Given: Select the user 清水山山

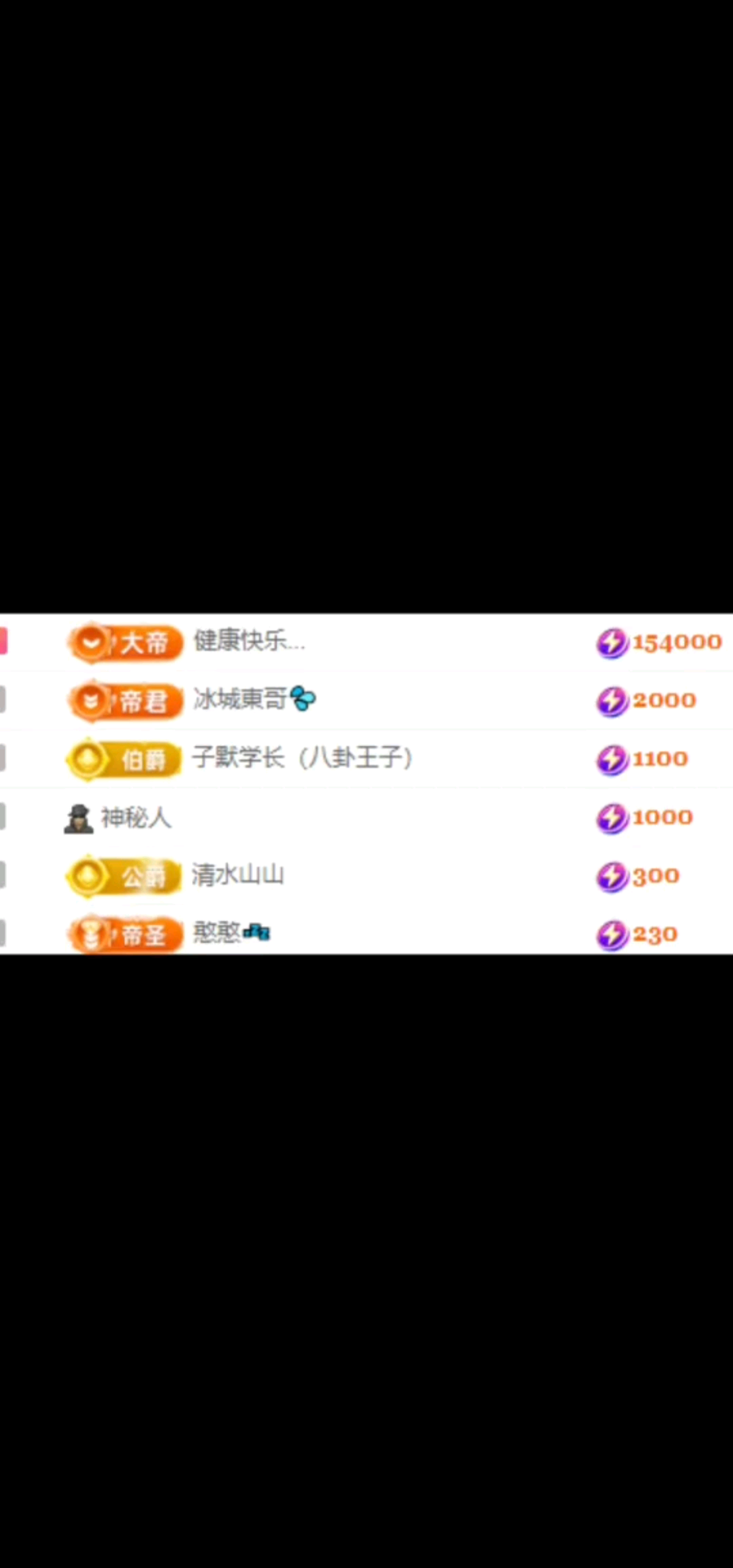Looking at the screenshot, I should [x=238, y=874].
